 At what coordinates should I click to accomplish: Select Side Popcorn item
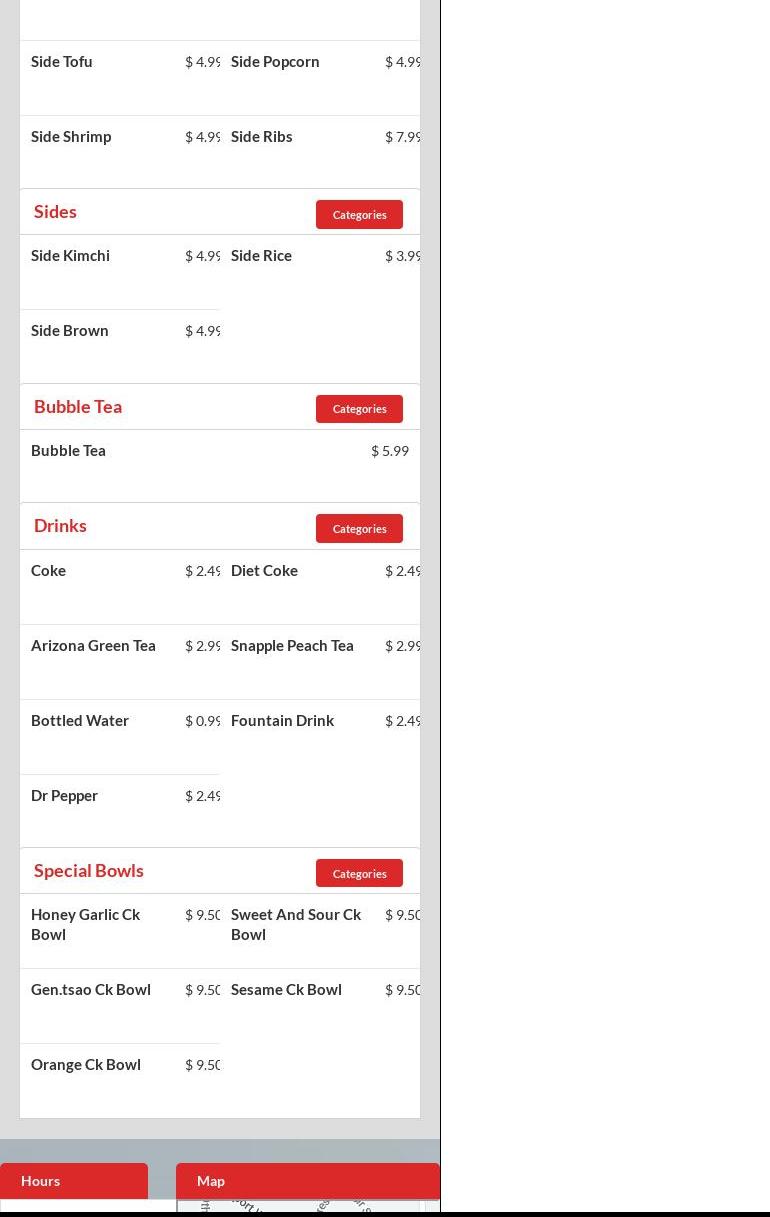click(275, 62)
